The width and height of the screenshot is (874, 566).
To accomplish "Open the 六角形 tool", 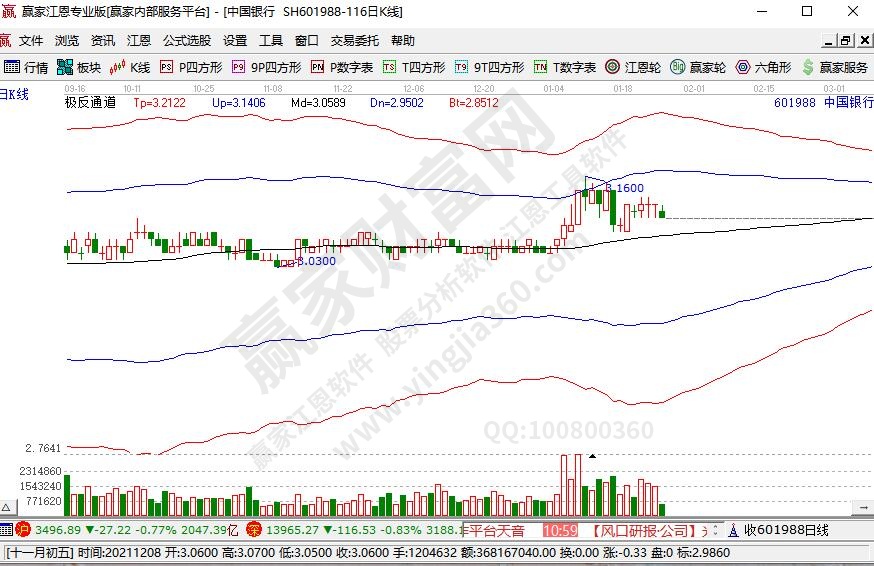I will point(763,67).
